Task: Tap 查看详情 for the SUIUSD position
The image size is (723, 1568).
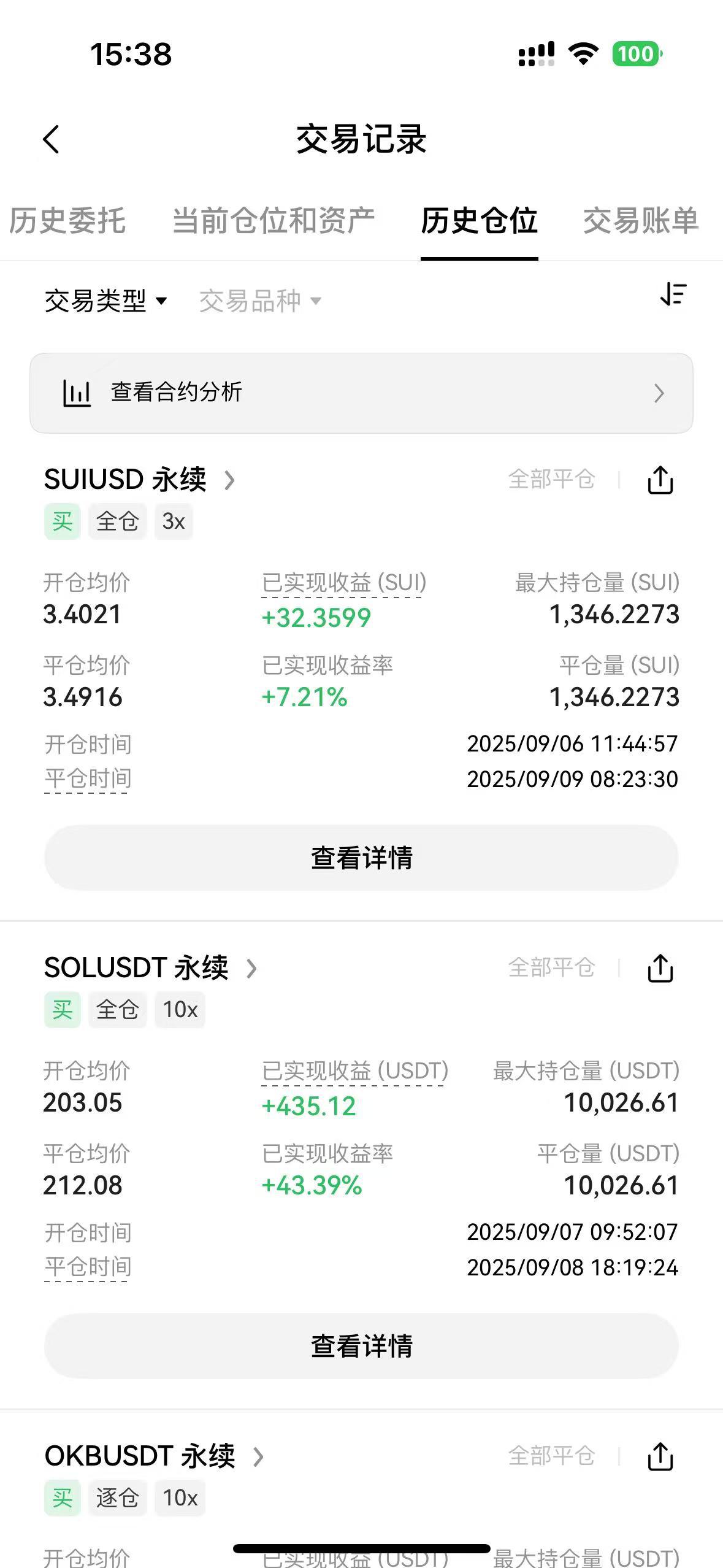Action: click(x=361, y=858)
